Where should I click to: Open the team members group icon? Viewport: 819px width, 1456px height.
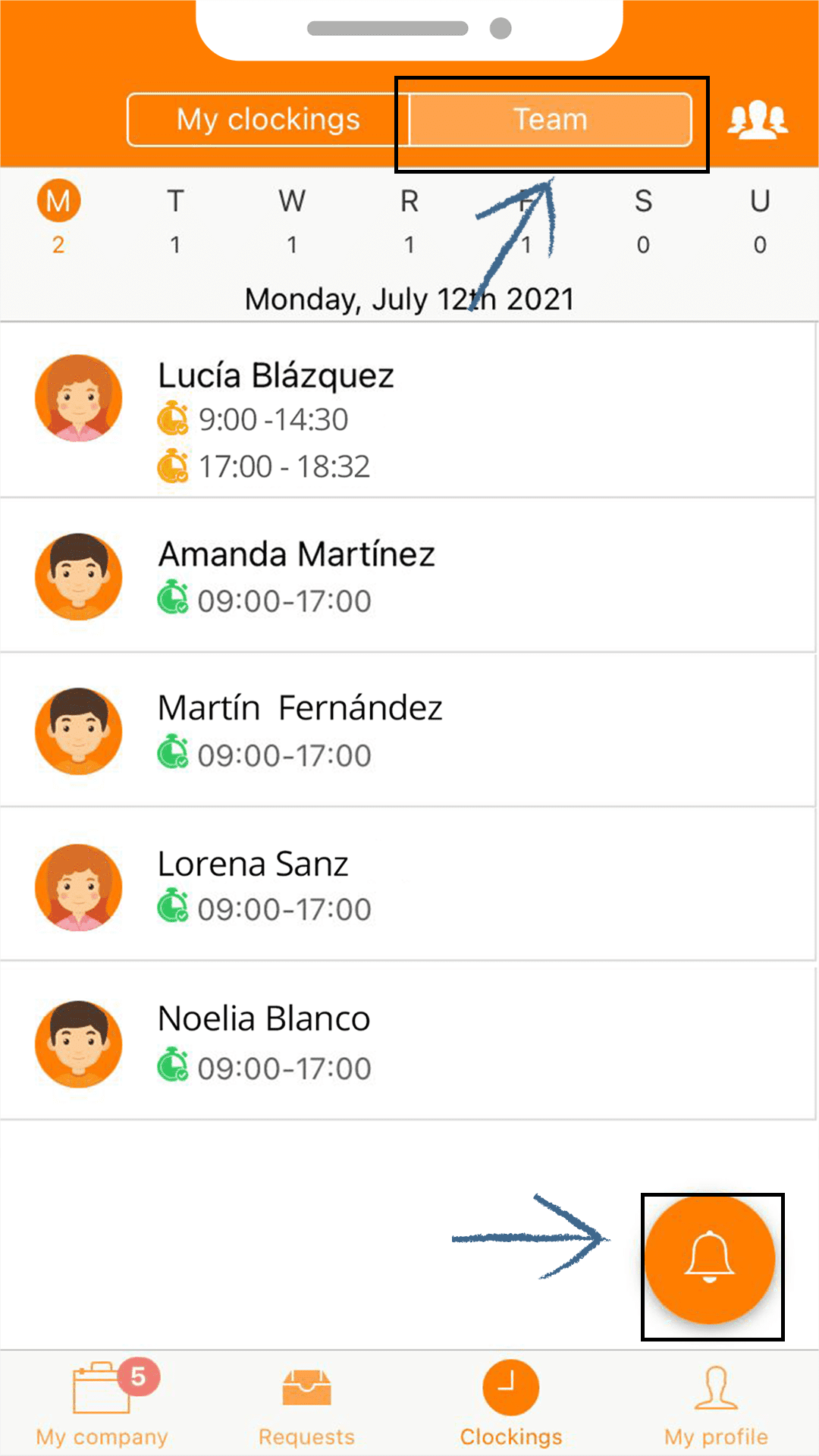tap(758, 121)
